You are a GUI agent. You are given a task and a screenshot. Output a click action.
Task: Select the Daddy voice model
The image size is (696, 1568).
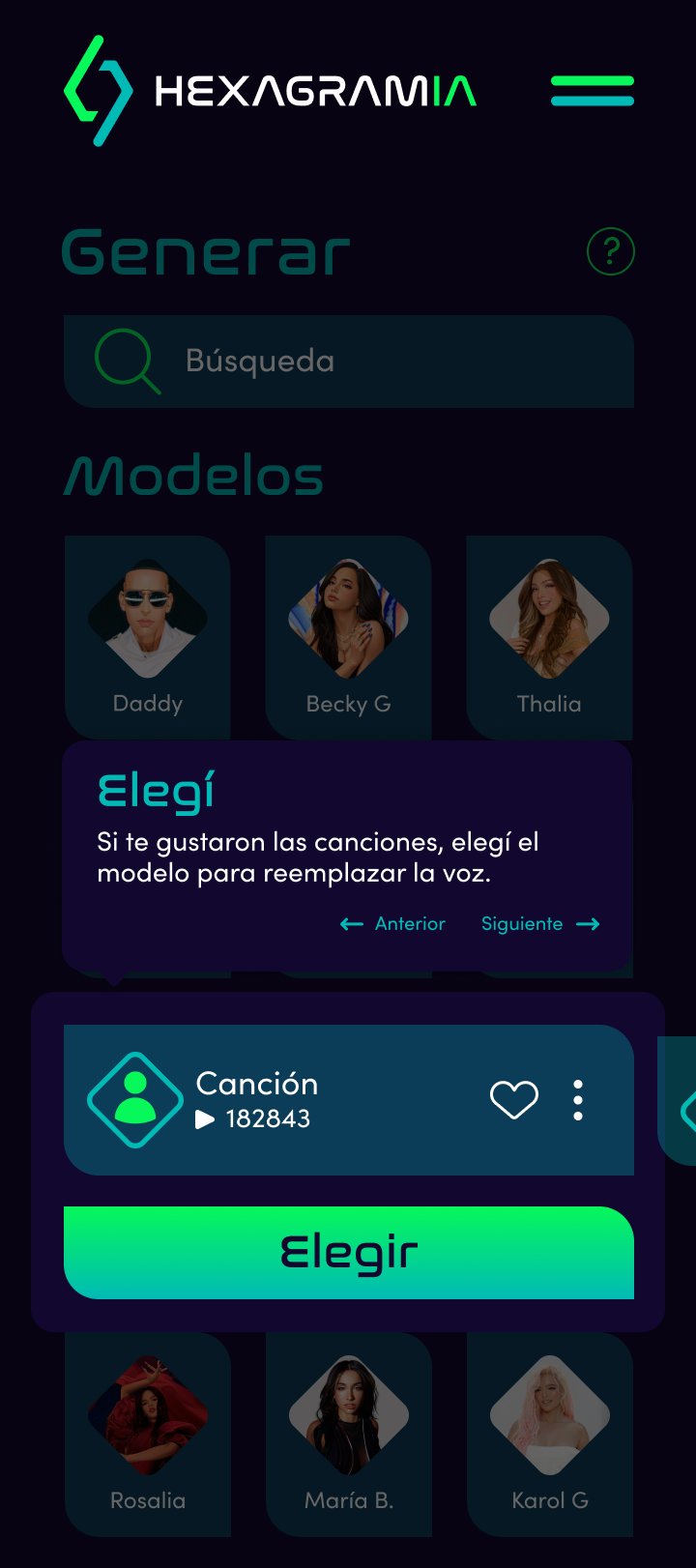tap(147, 635)
